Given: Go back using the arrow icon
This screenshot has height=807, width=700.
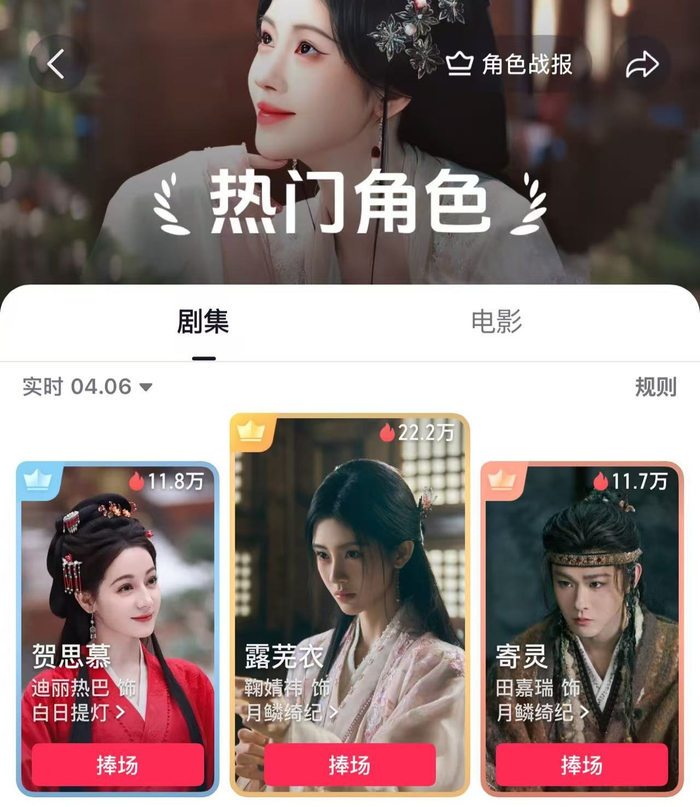Looking at the screenshot, I should pos(56,65).
